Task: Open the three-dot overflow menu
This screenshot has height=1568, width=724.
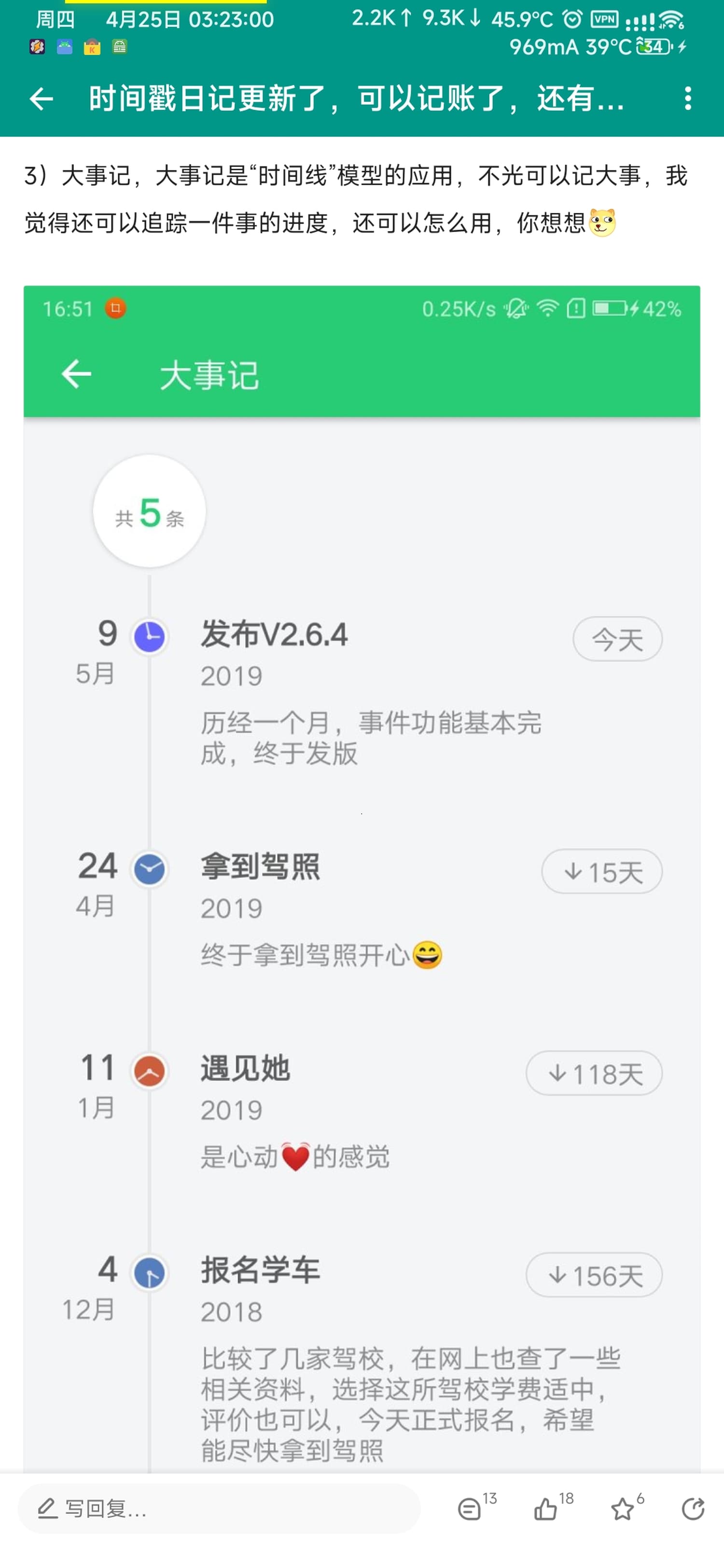Action: pyautogui.click(x=687, y=98)
